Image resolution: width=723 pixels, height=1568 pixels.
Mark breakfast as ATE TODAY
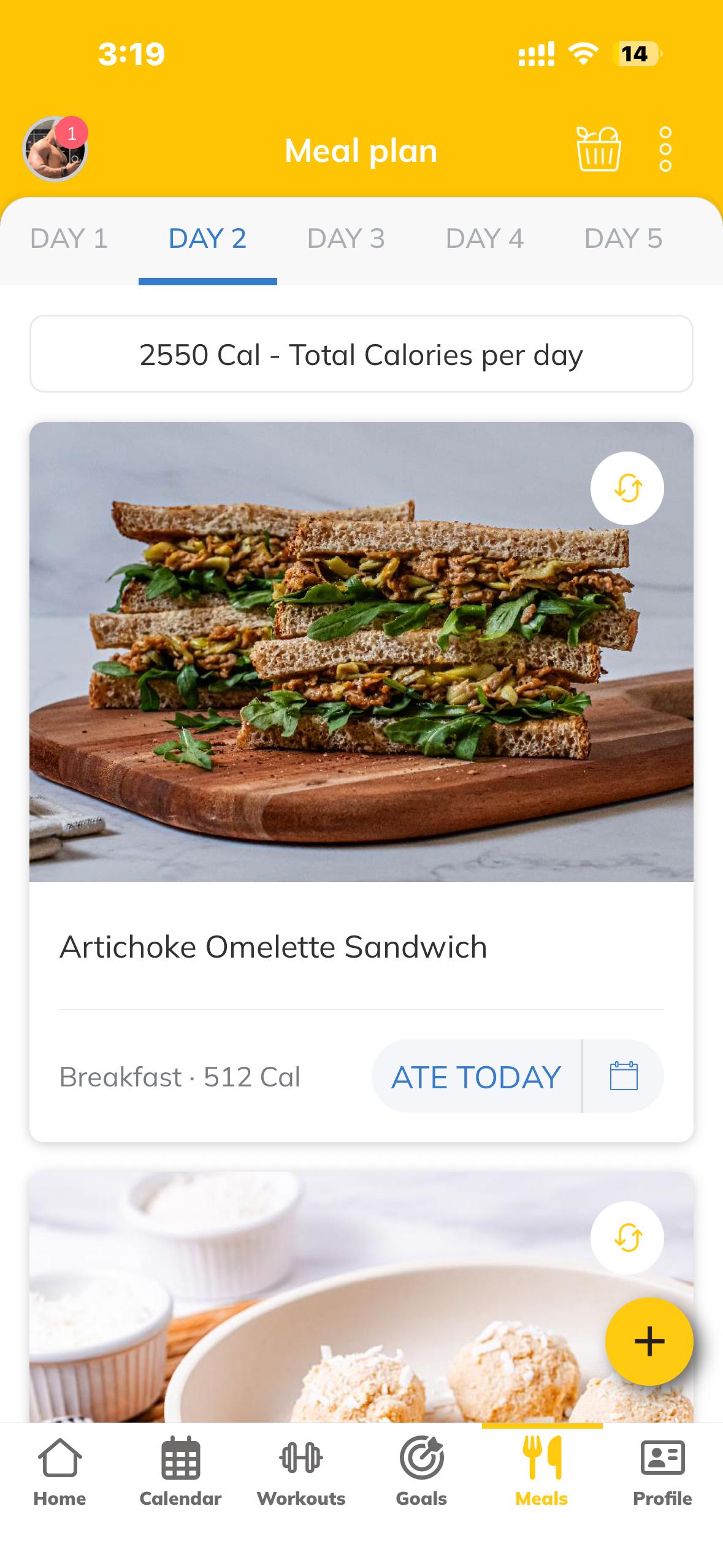(x=476, y=1077)
